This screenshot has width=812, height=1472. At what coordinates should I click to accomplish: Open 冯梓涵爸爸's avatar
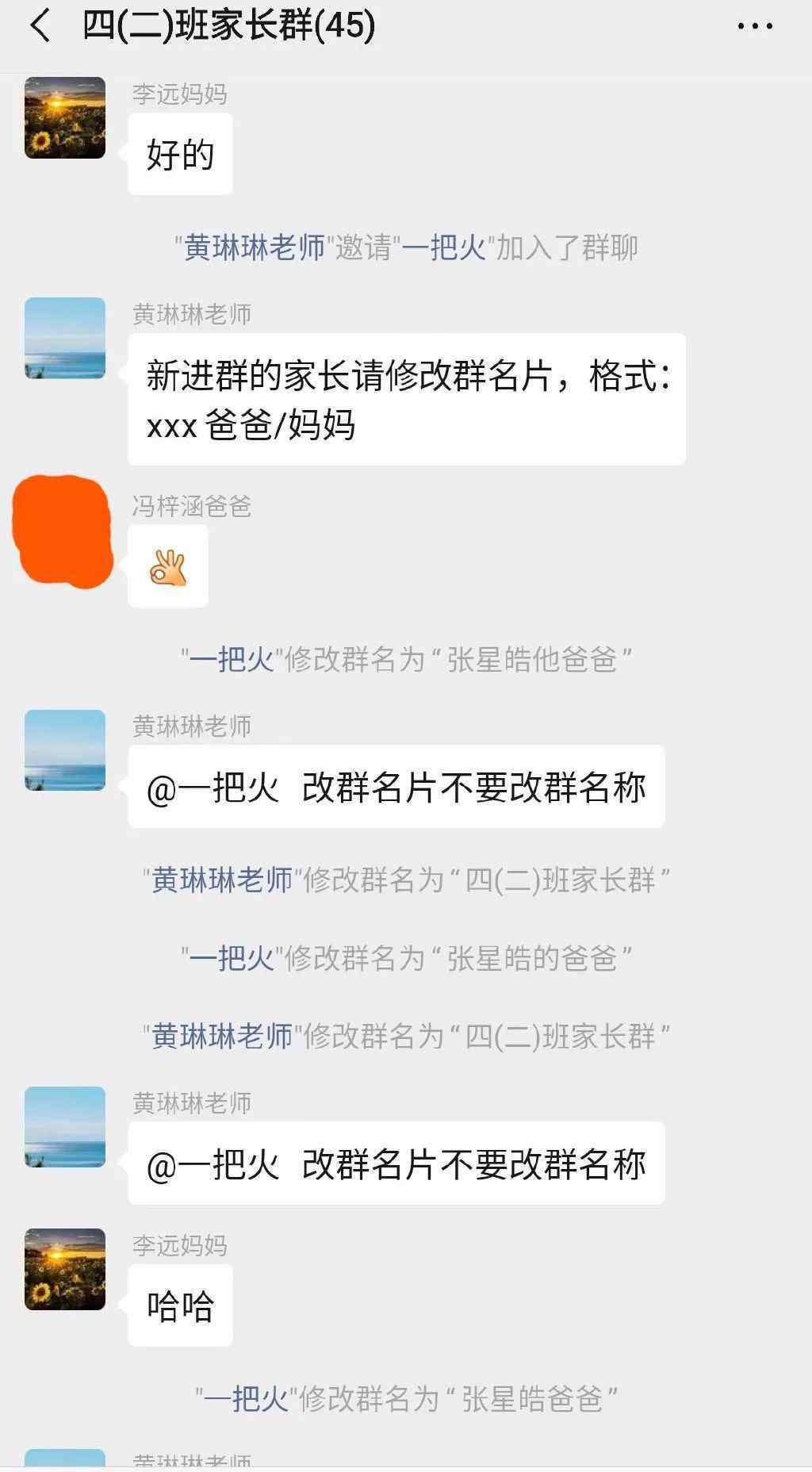click(x=62, y=531)
